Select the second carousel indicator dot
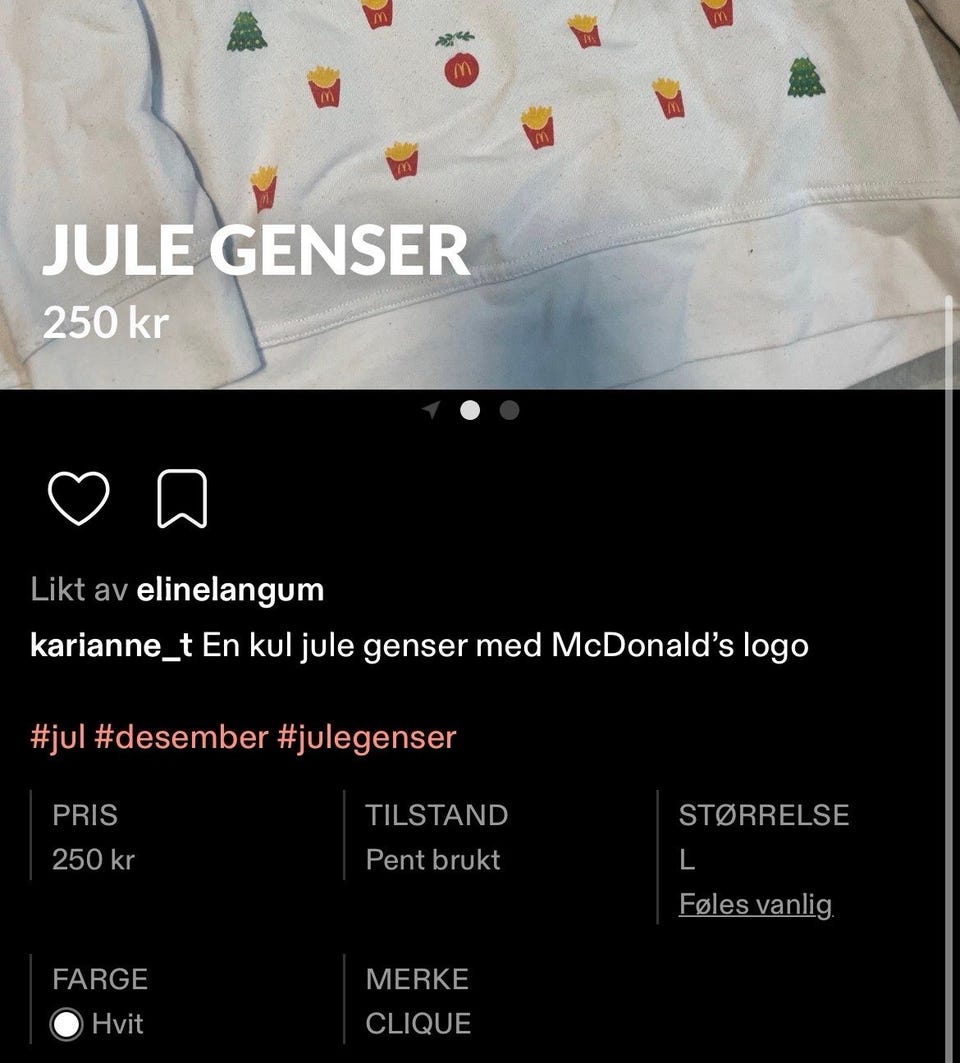Viewport: 960px width, 1063px height. (x=509, y=409)
